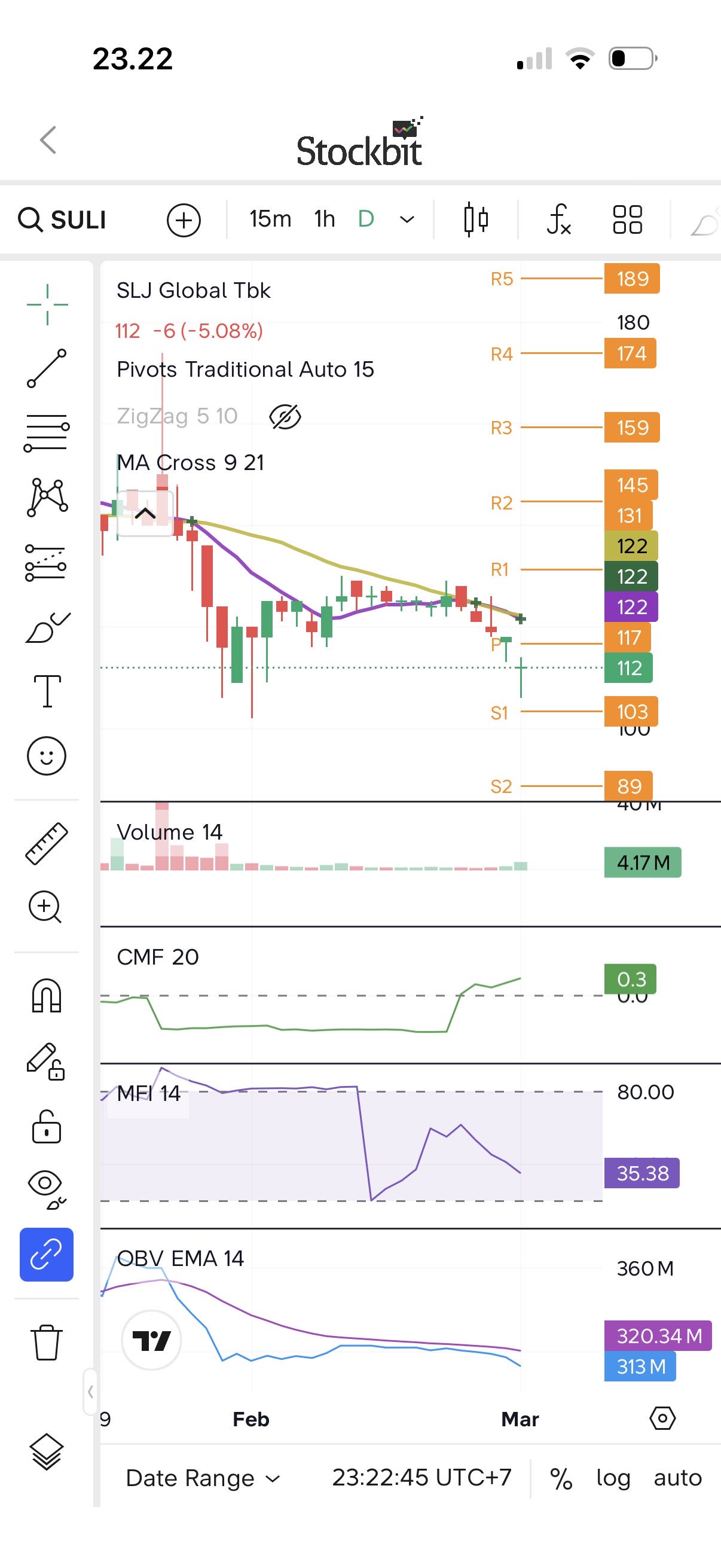
Task: Open the emoji sticker tool
Action: click(x=47, y=756)
